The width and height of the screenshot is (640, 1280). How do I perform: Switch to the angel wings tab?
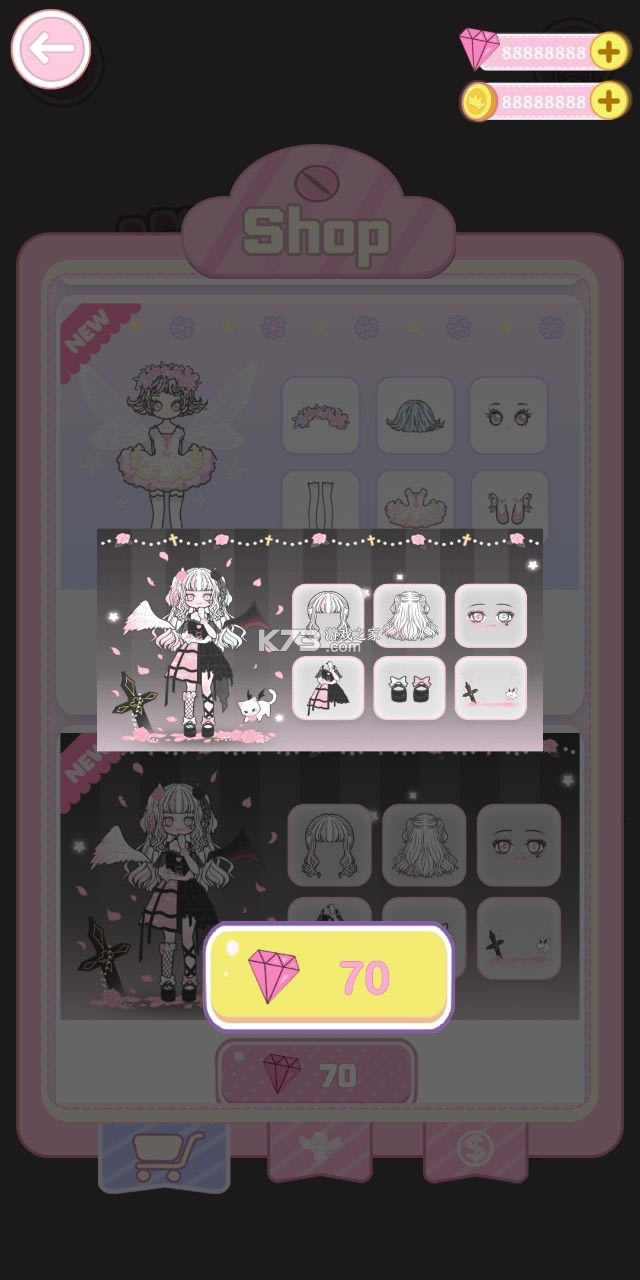pyautogui.click(x=319, y=1148)
